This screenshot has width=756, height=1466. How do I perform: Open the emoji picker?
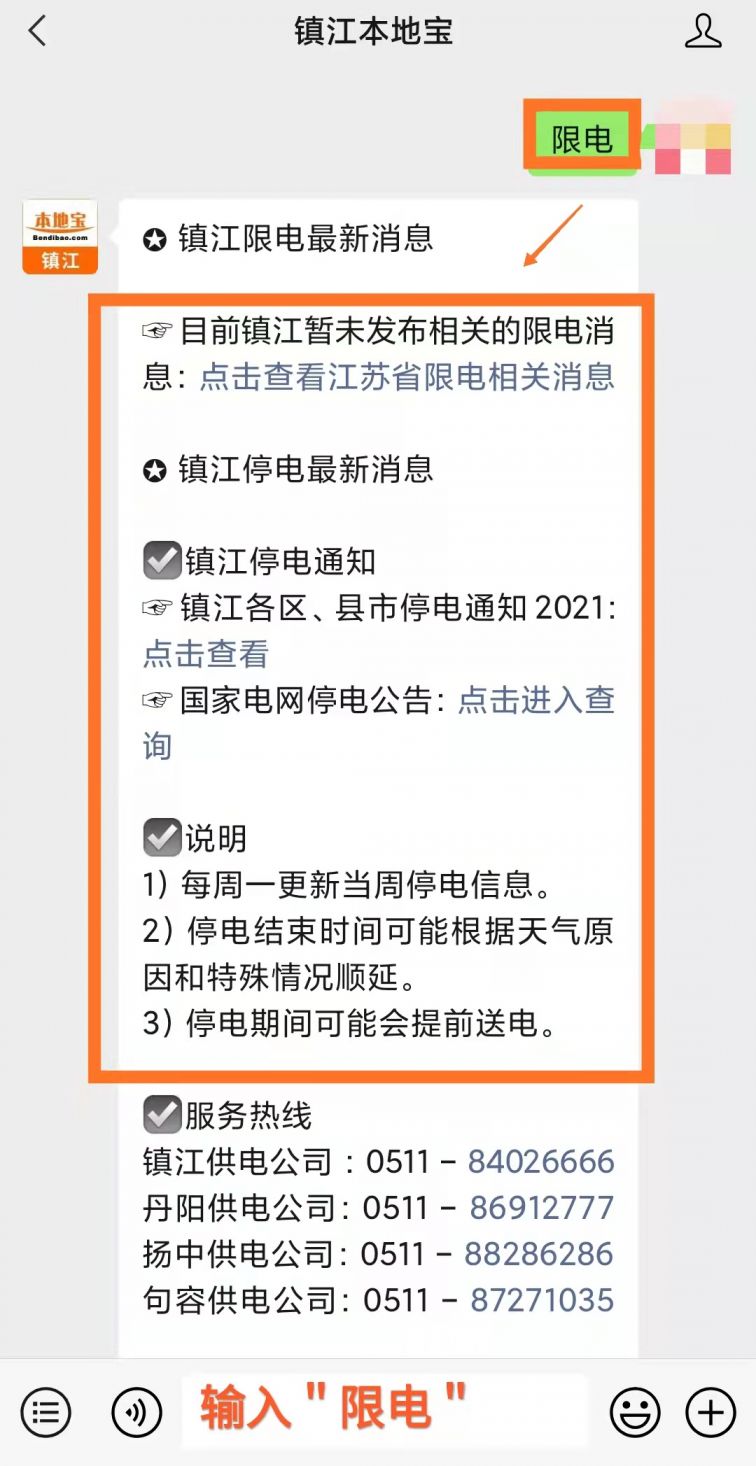tap(635, 1413)
